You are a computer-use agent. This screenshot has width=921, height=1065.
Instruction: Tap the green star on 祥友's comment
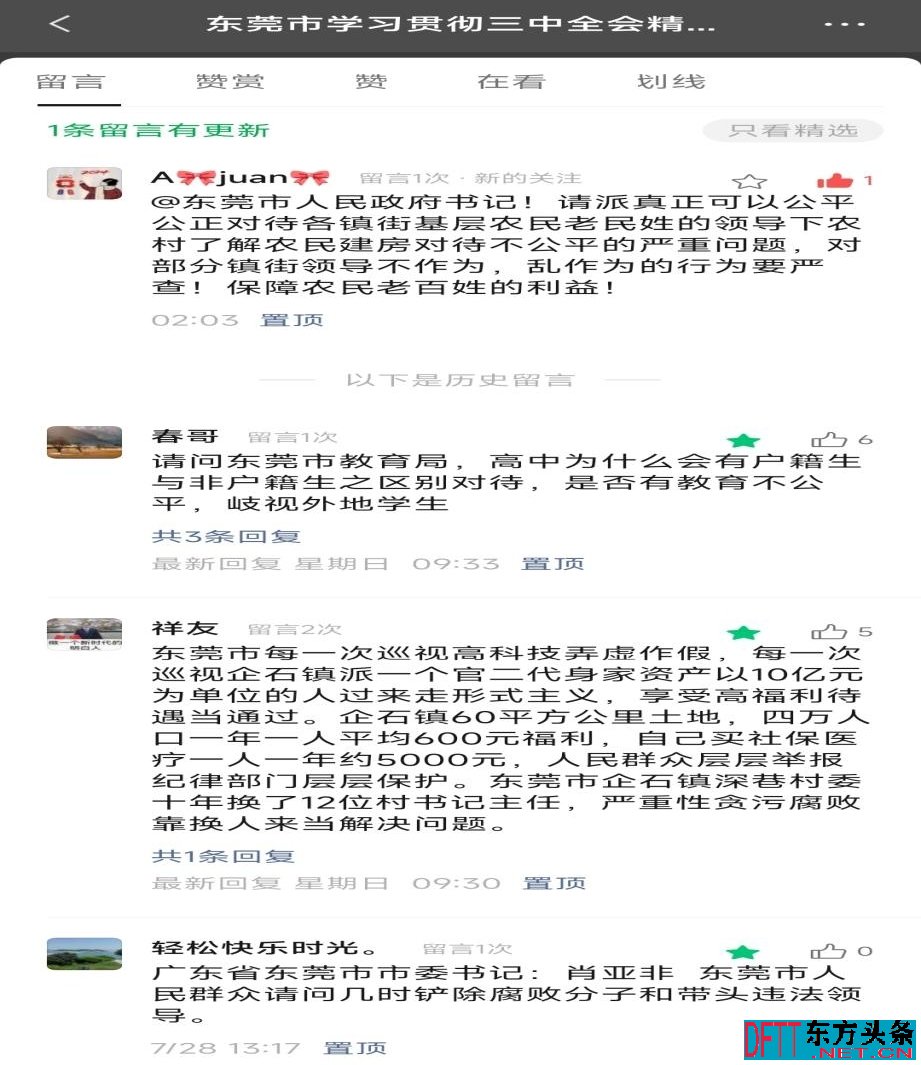(743, 632)
